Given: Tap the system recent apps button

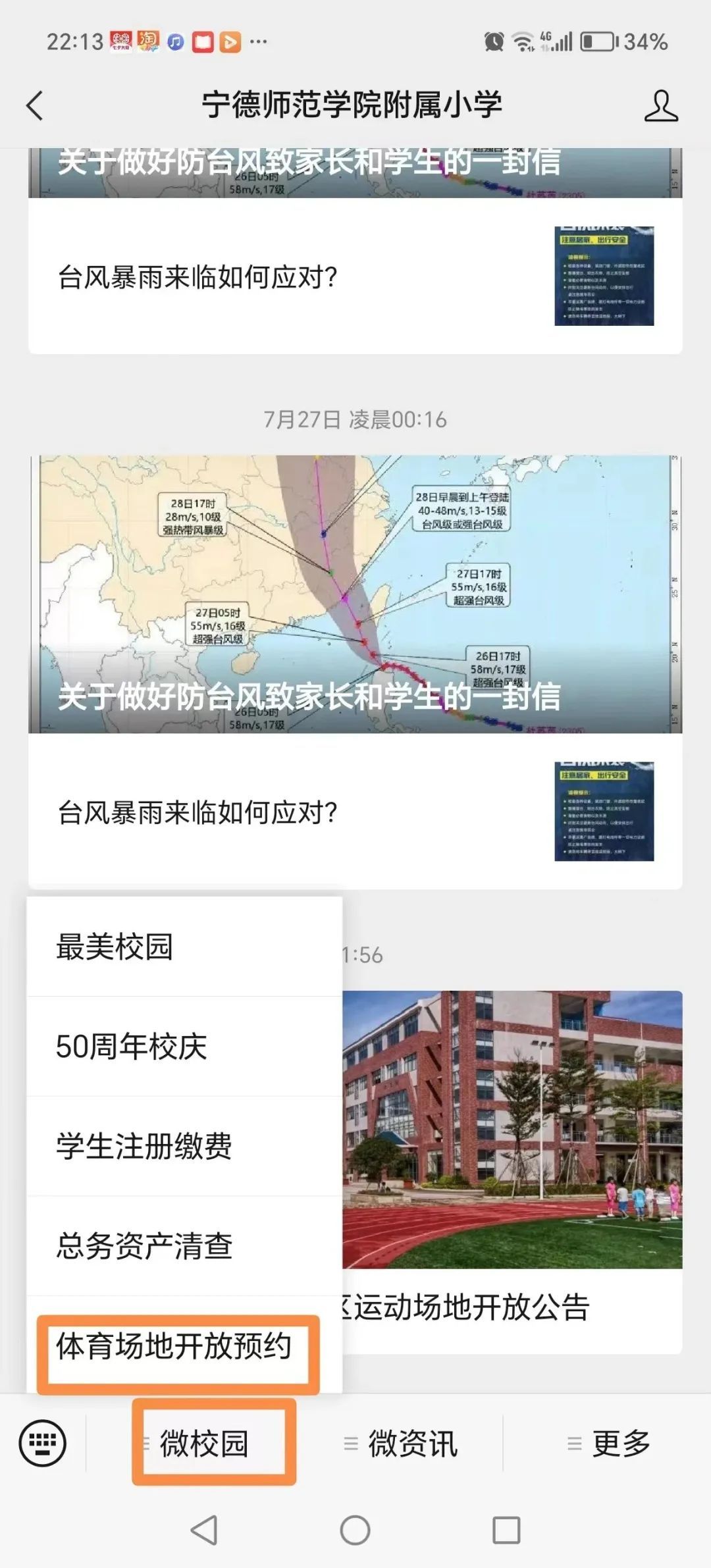Looking at the screenshot, I should [506, 1530].
